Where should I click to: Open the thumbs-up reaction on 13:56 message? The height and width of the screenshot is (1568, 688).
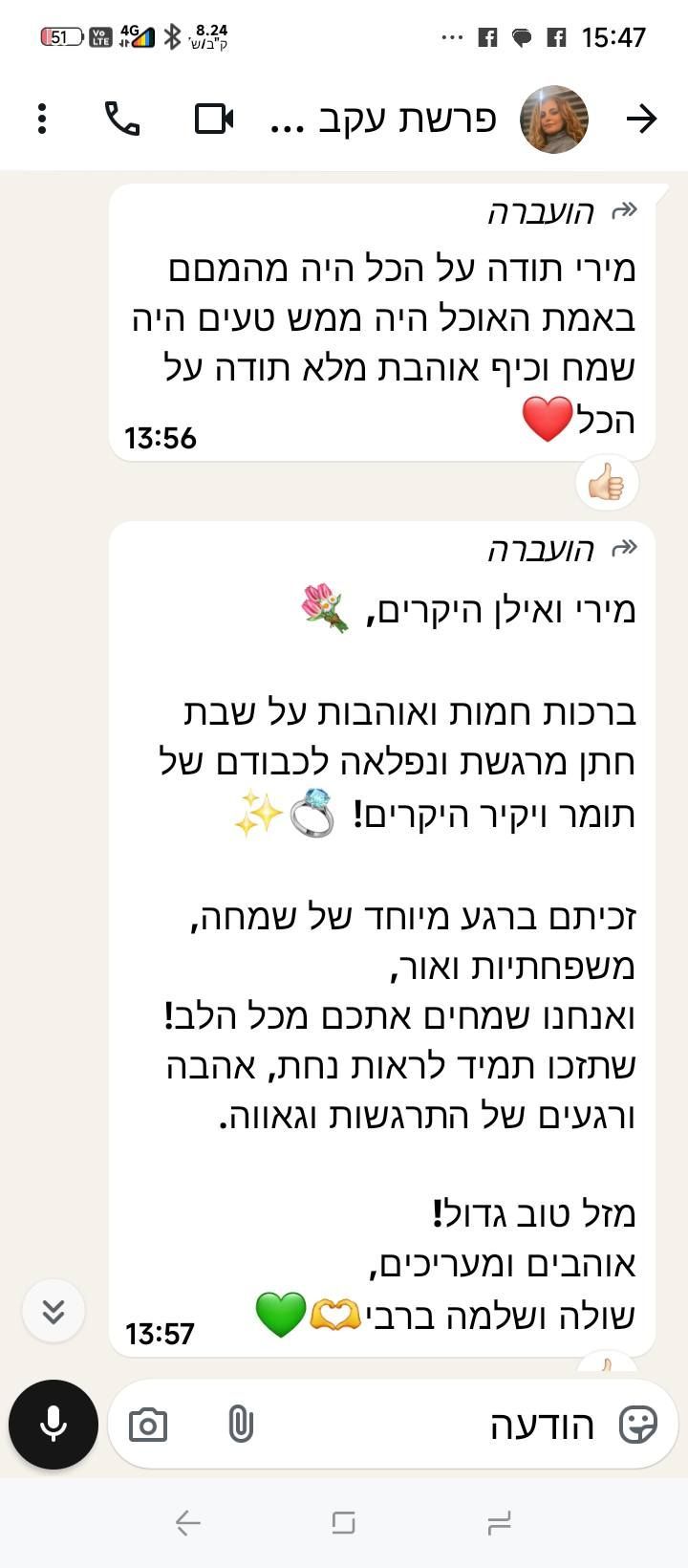pos(607,483)
